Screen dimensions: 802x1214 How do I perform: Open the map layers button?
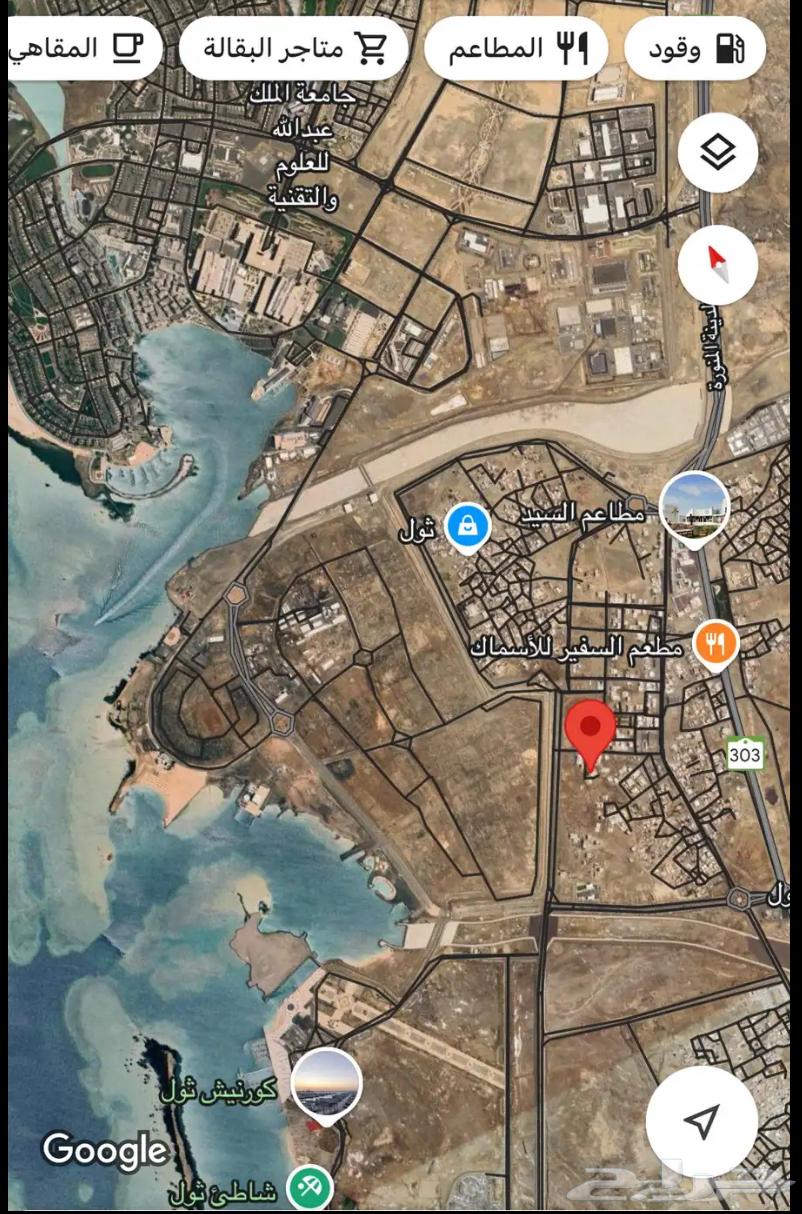coord(717,153)
